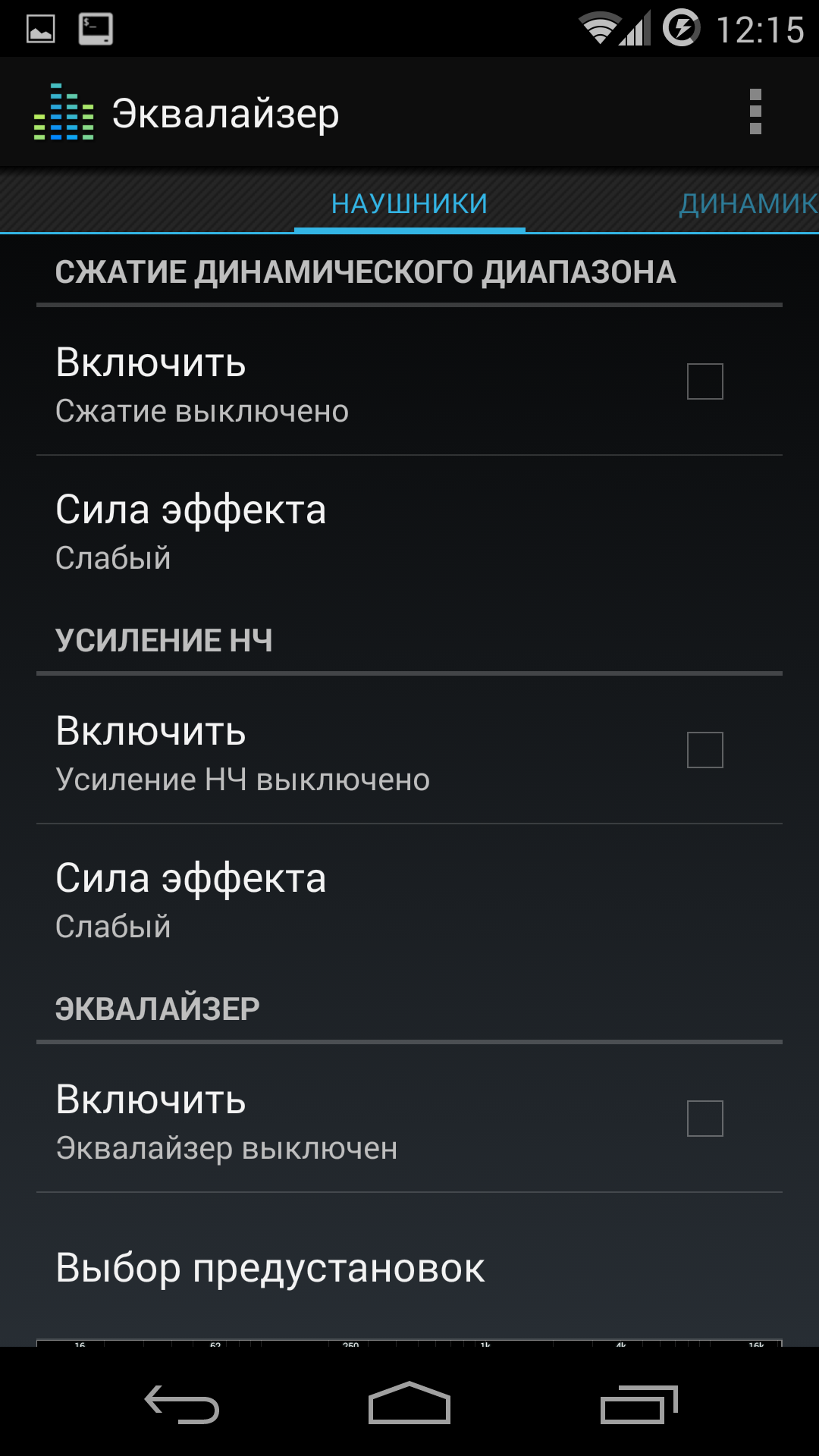Go back using the system back button
This screenshot has height=1456, width=819.
click(x=182, y=1403)
